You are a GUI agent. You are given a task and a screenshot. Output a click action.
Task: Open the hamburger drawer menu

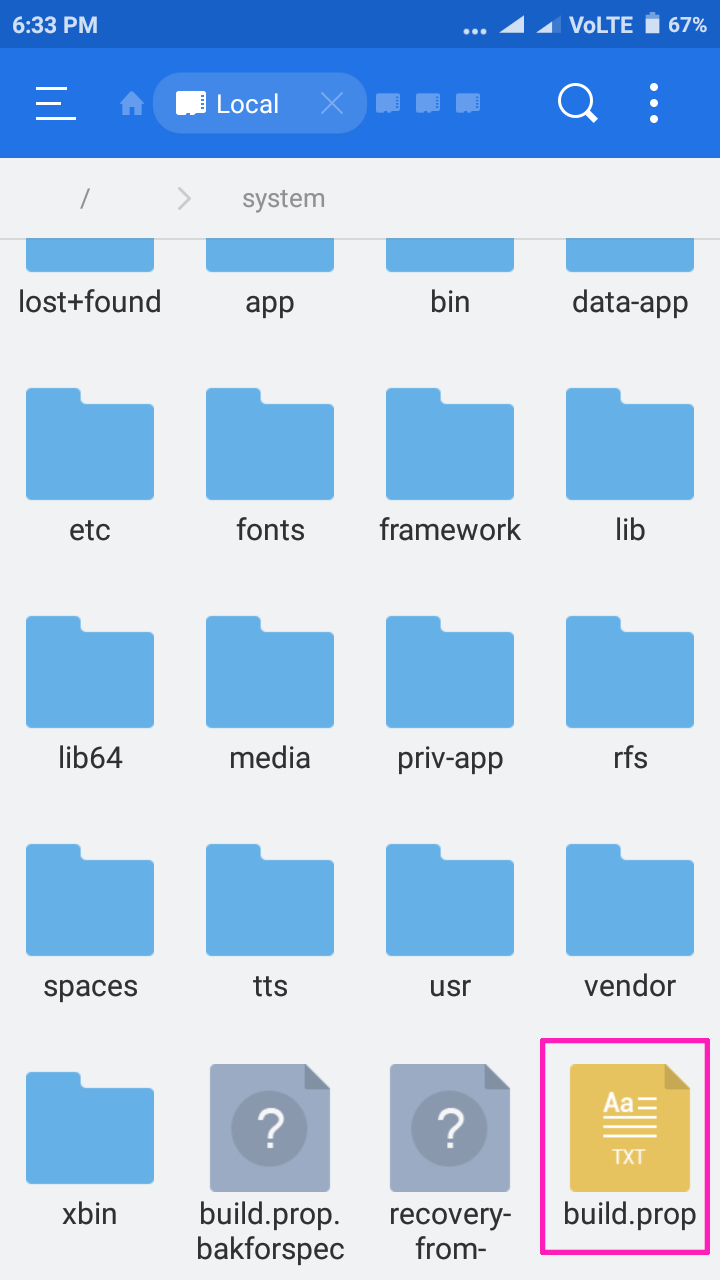point(56,103)
